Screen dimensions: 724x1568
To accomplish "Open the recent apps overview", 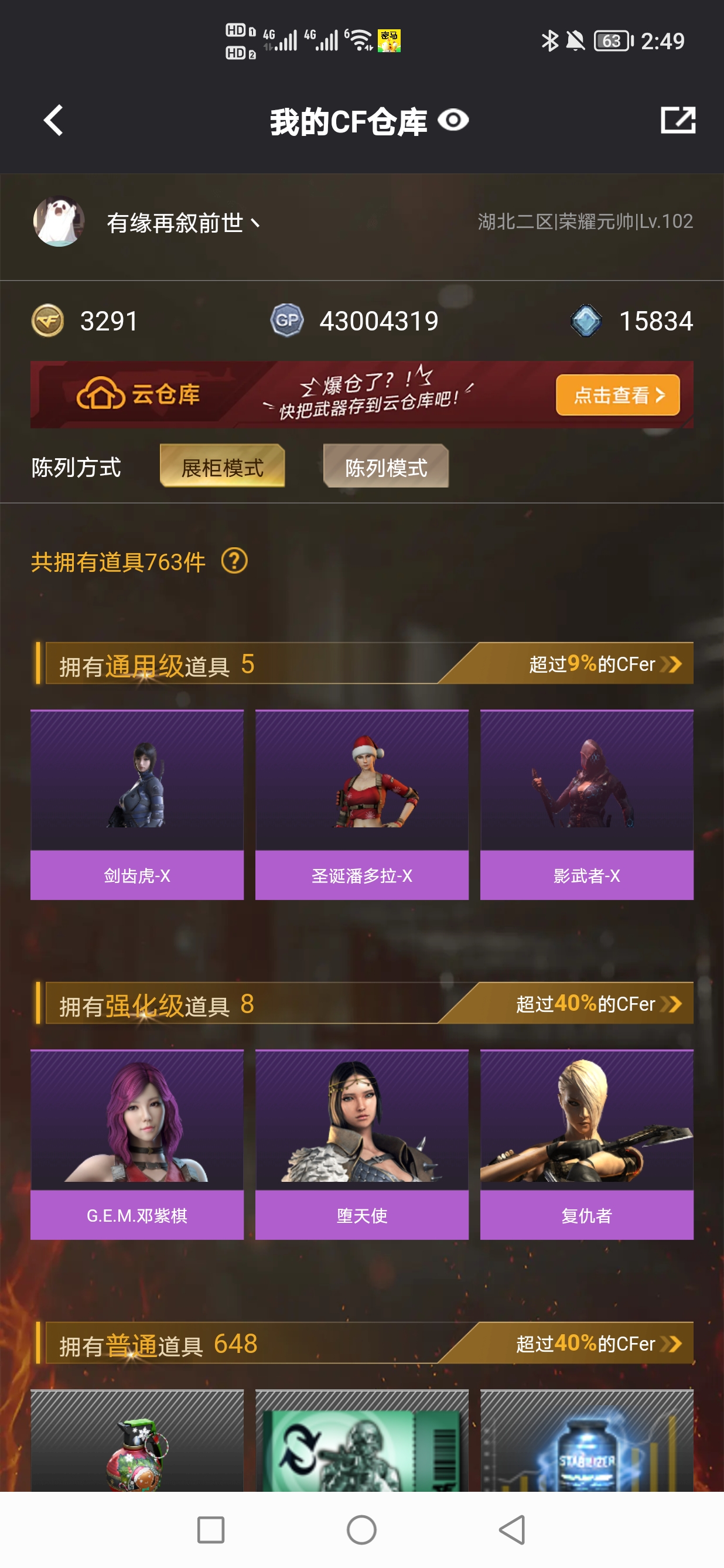I will [210, 1529].
